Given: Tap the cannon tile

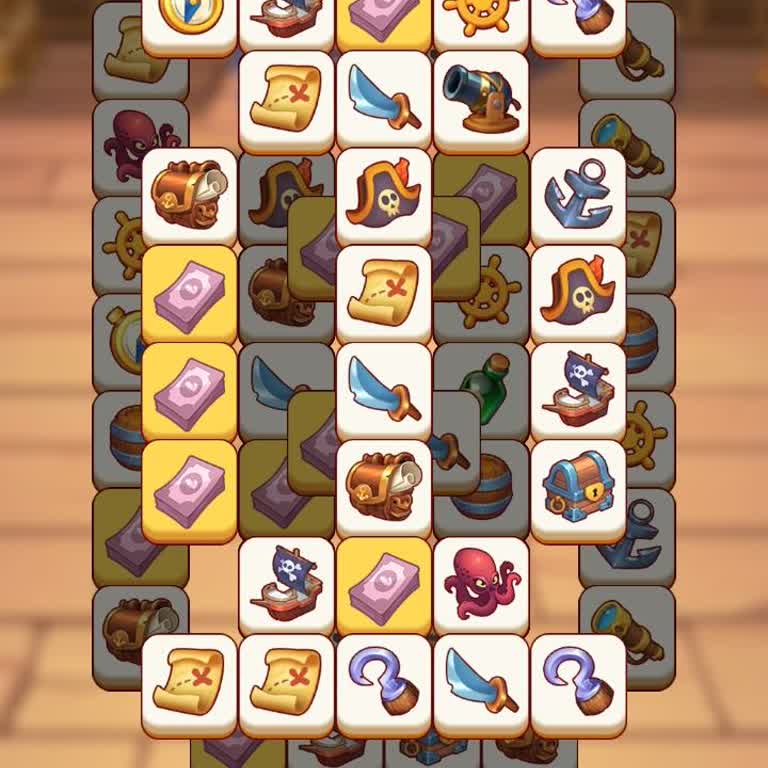Looking at the screenshot, I should pyautogui.click(x=481, y=98).
